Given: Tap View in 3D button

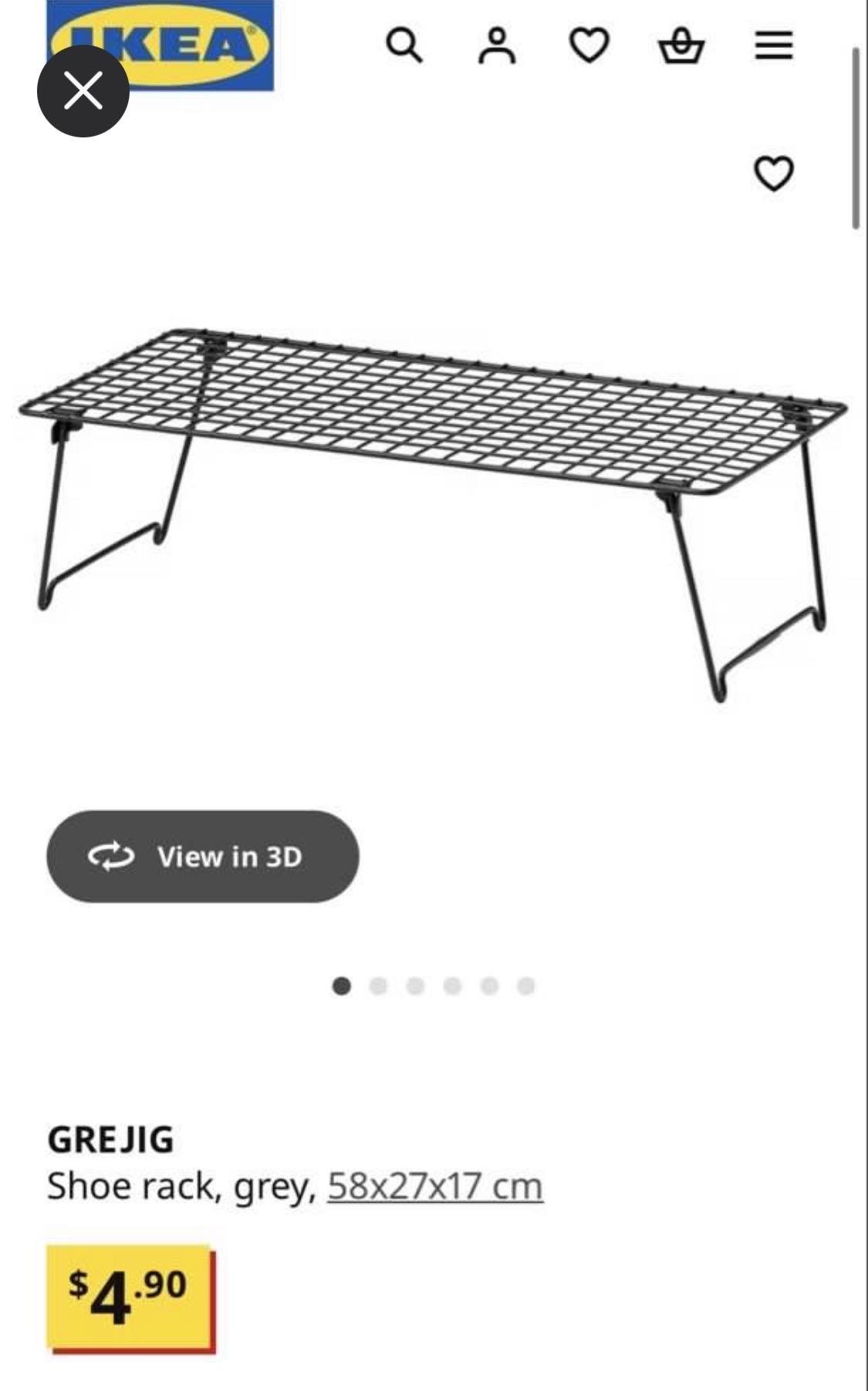Looking at the screenshot, I should coord(203,856).
